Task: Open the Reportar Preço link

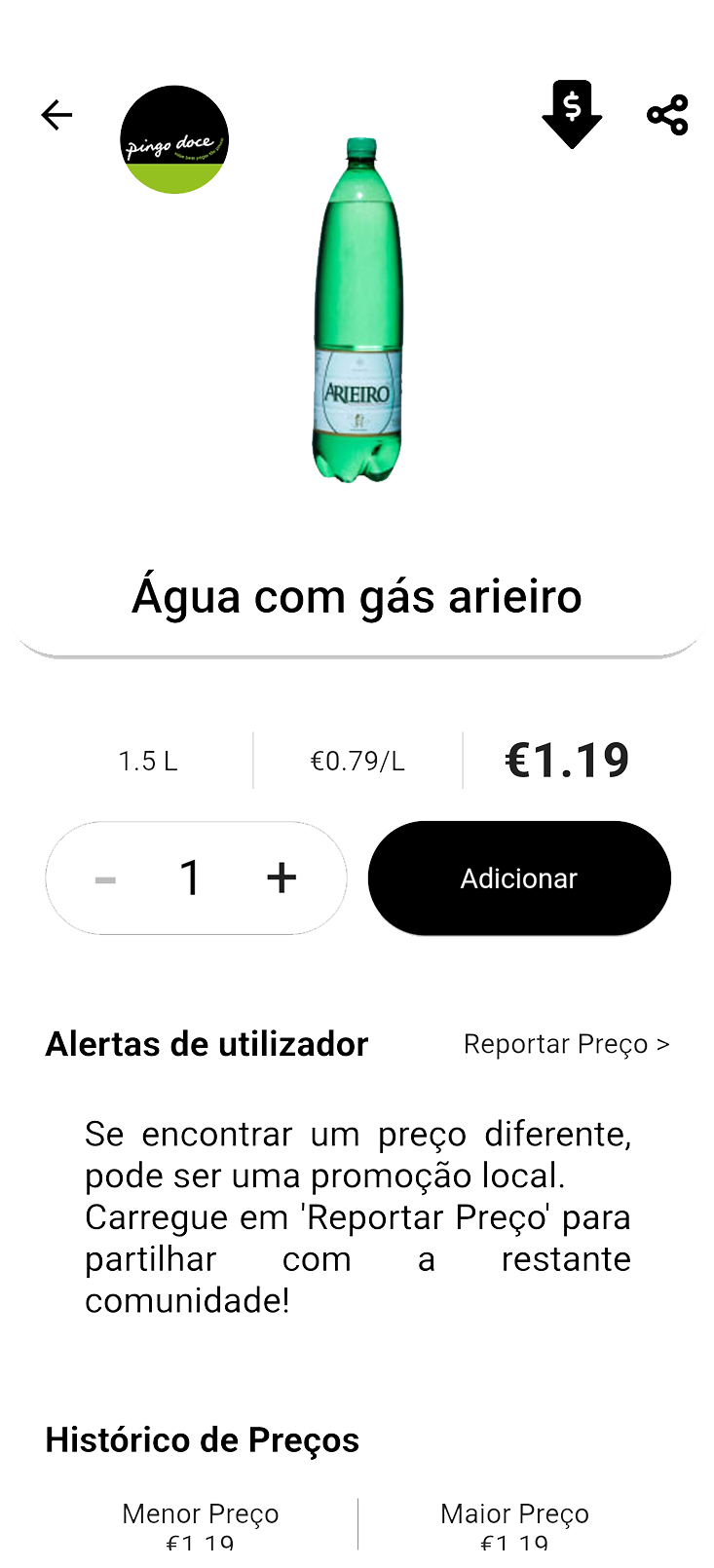Action: (x=566, y=1044)
